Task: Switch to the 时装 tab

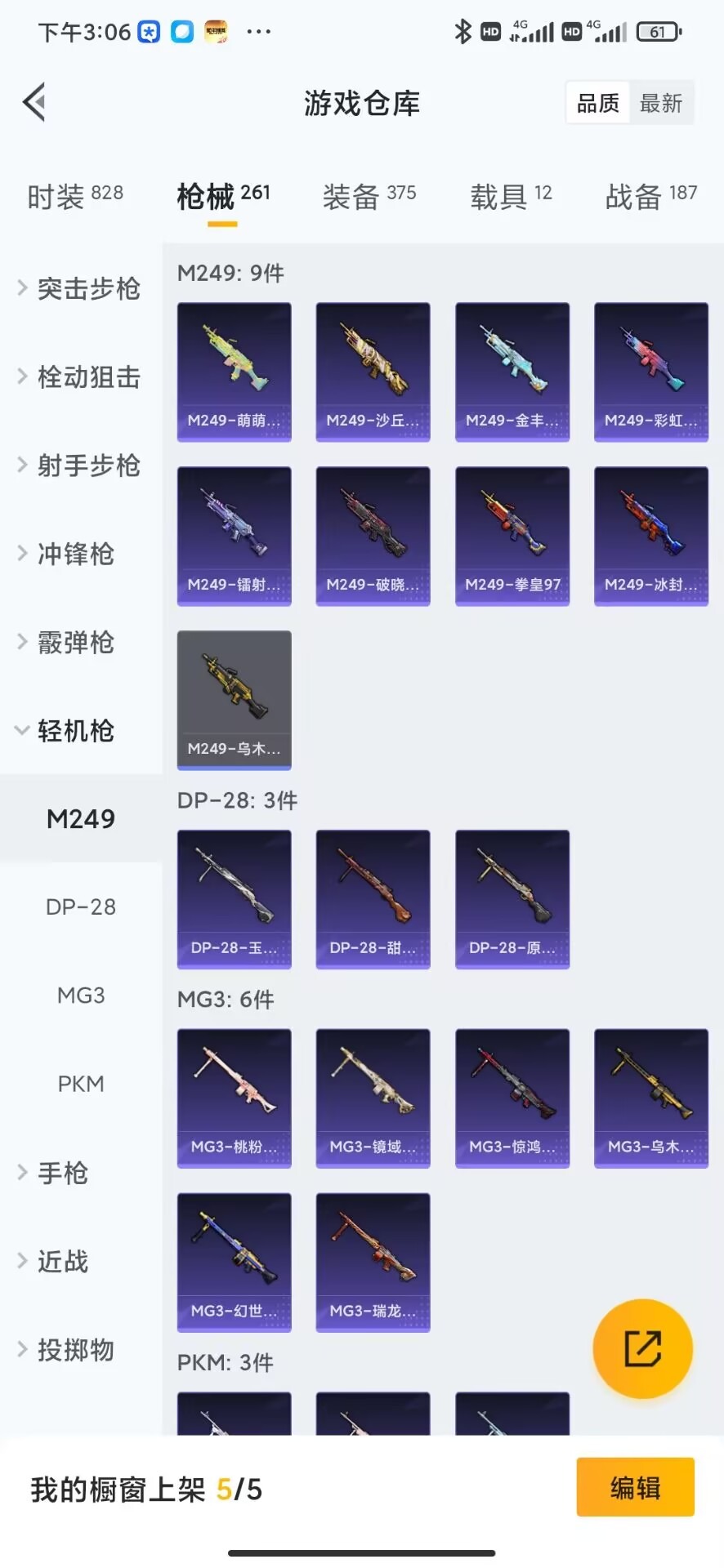Action: click(x=75, y=196)
